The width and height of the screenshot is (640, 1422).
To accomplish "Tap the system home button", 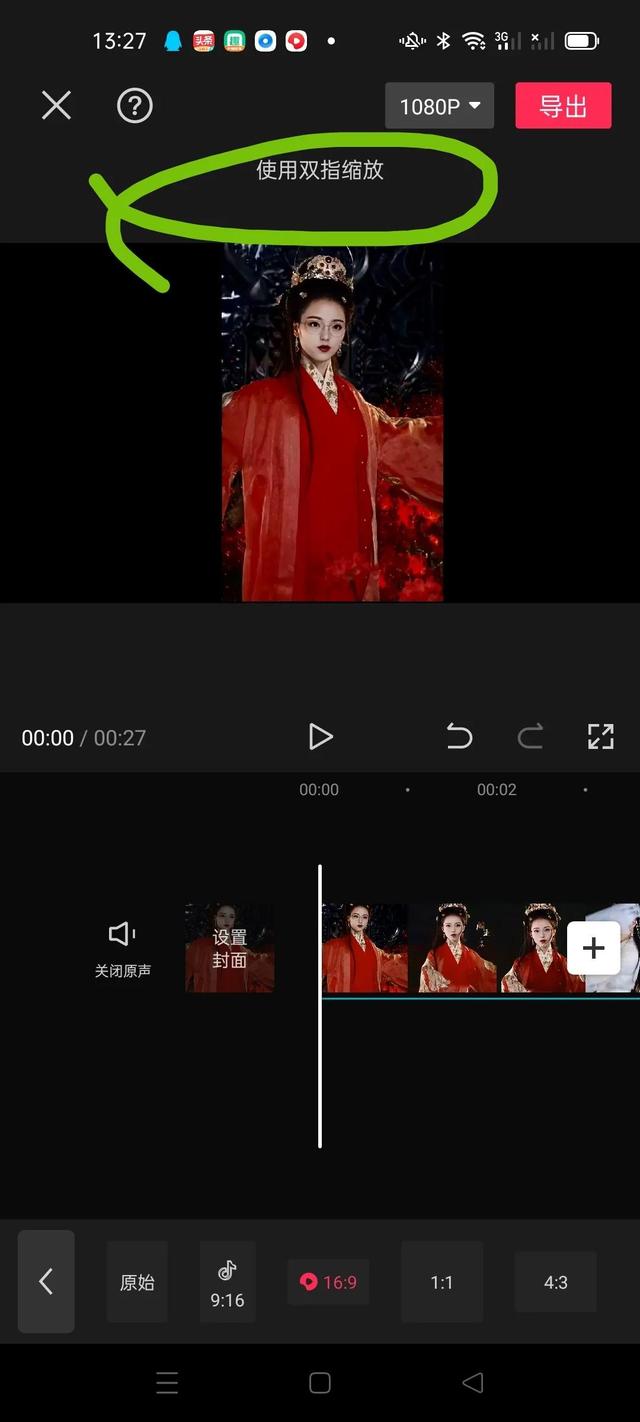I will click(x=320, y=1383).
